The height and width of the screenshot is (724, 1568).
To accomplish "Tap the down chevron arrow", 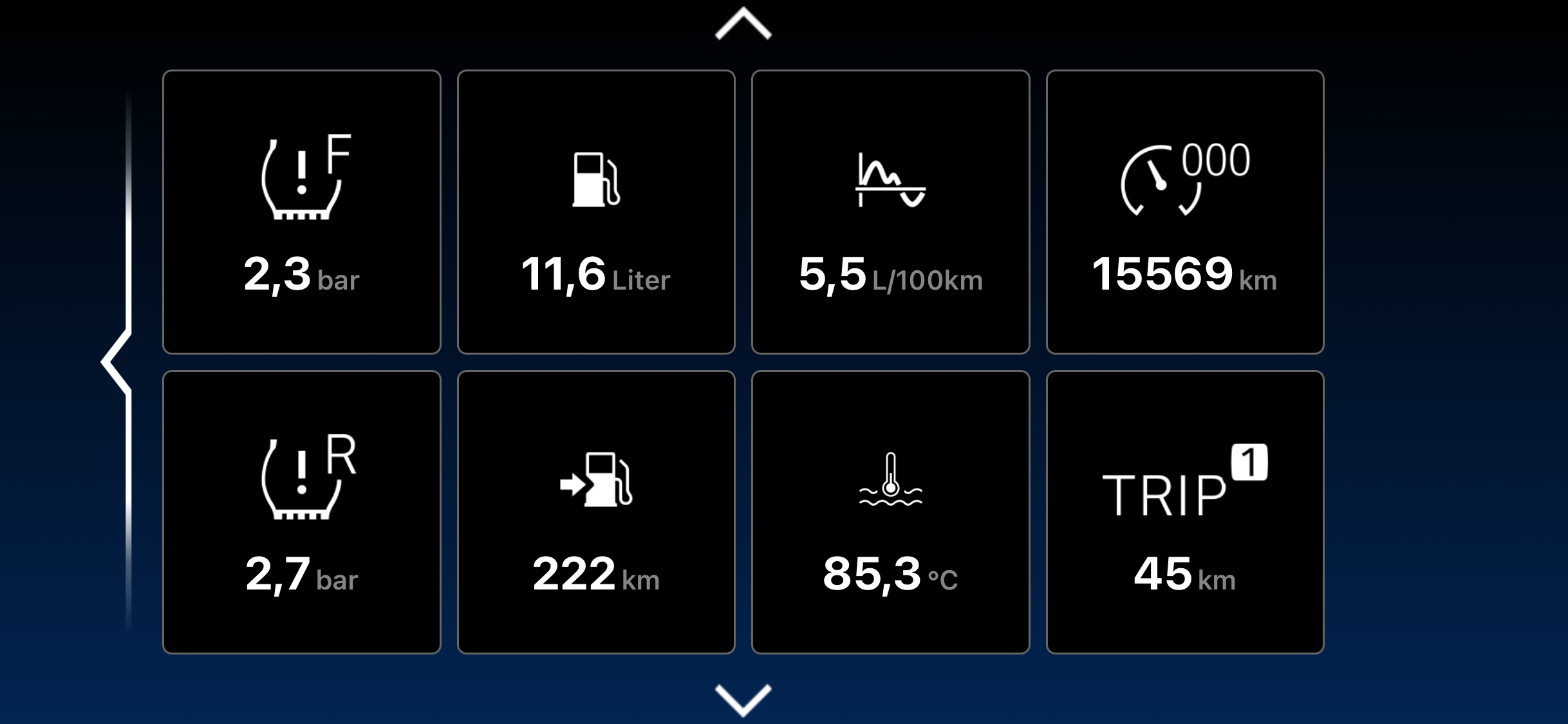I will click(743, 699).
